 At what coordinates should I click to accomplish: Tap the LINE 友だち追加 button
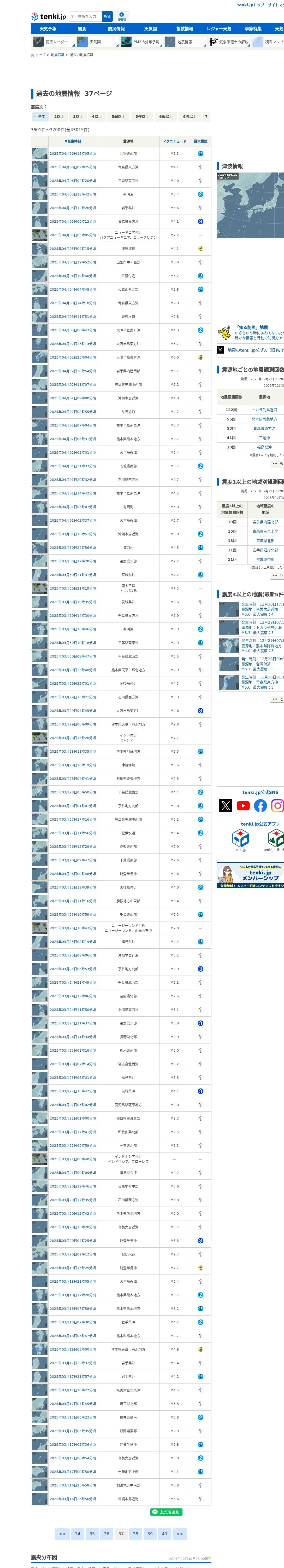(166, 1512)
